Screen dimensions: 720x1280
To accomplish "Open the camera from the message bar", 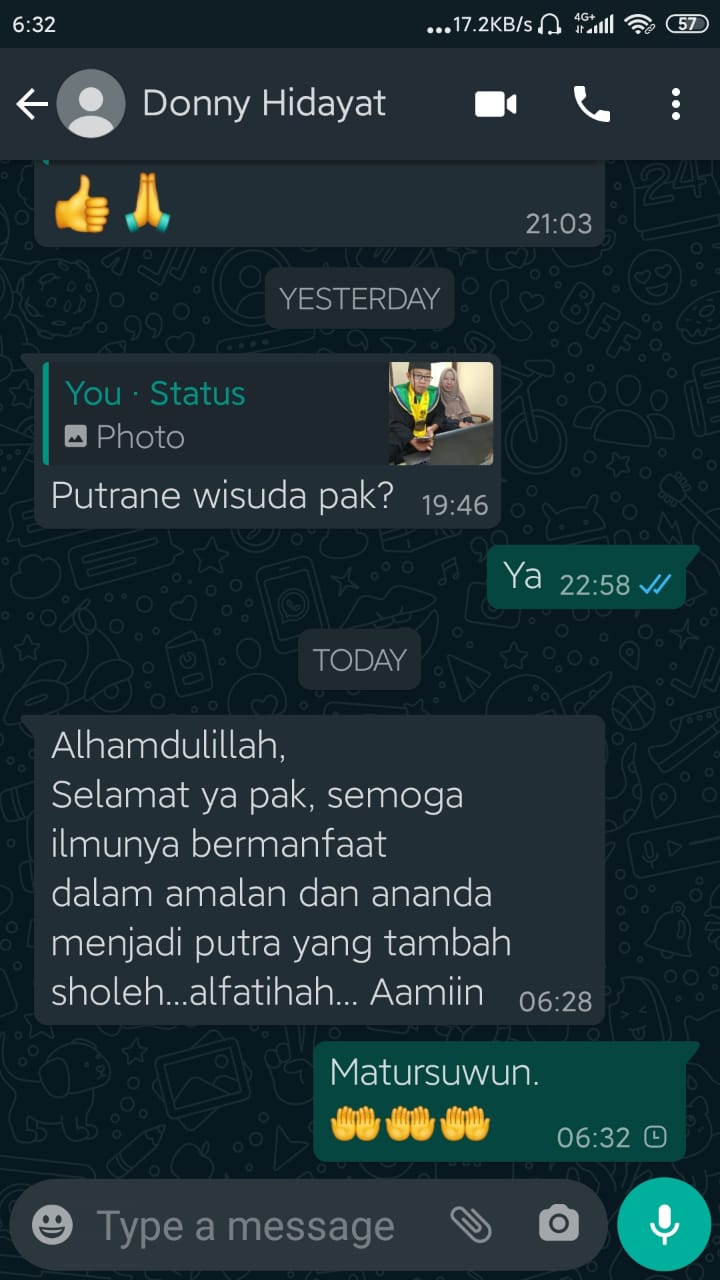I will [x=558, y=1224].
